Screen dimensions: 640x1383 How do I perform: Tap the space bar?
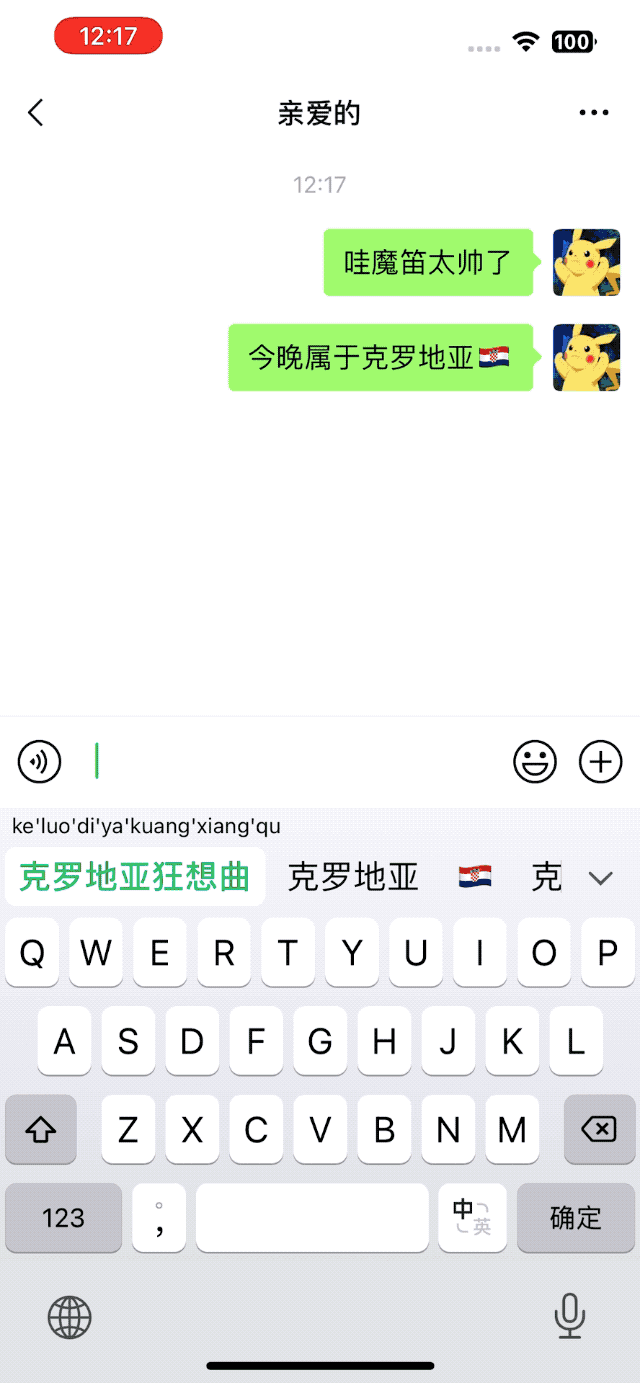pos(312,1217)
